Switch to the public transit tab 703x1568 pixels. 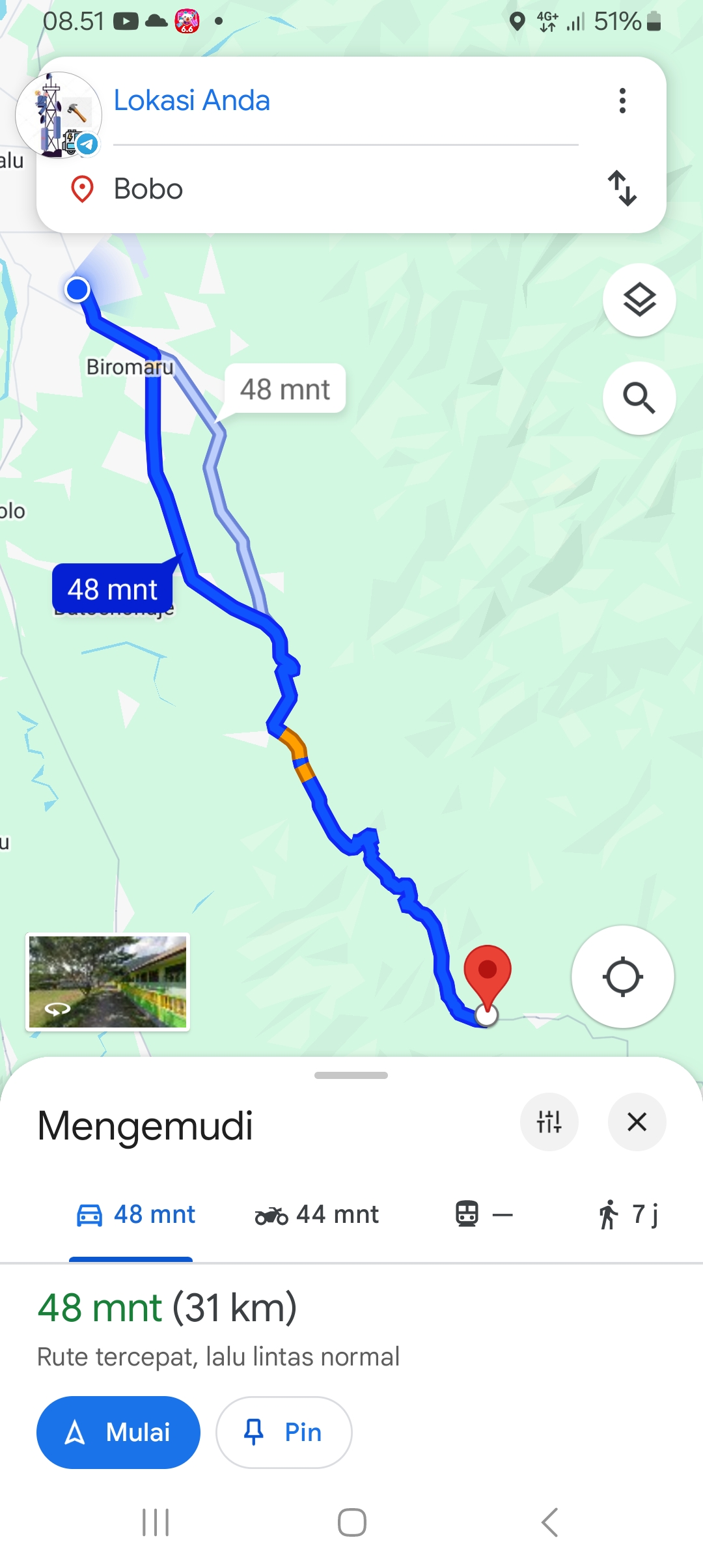pyautogui.click(x=484, y=1215)
